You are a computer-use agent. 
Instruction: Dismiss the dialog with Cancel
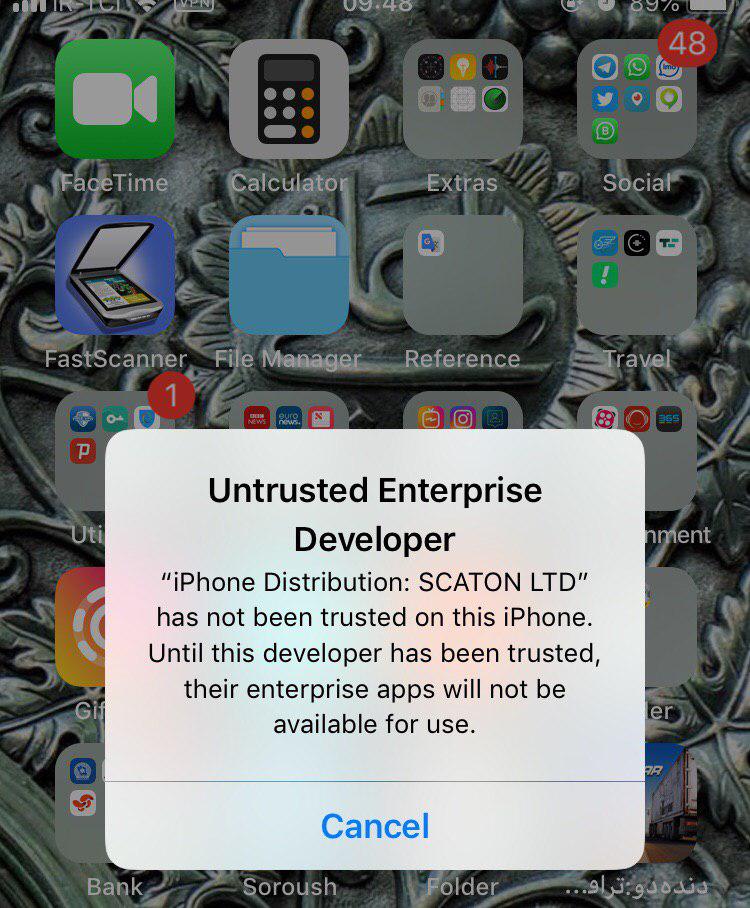[x=375, y=826]
